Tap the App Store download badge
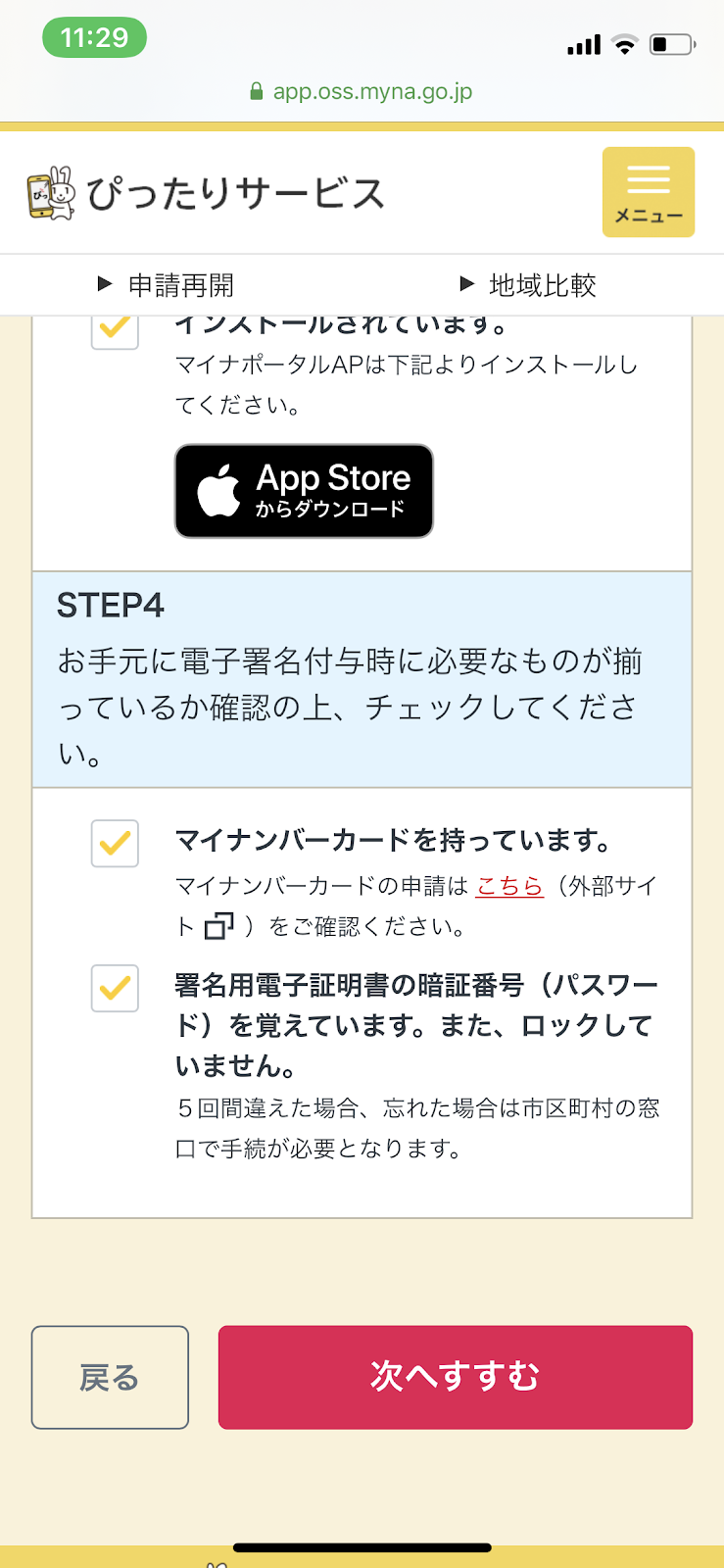 304,491
